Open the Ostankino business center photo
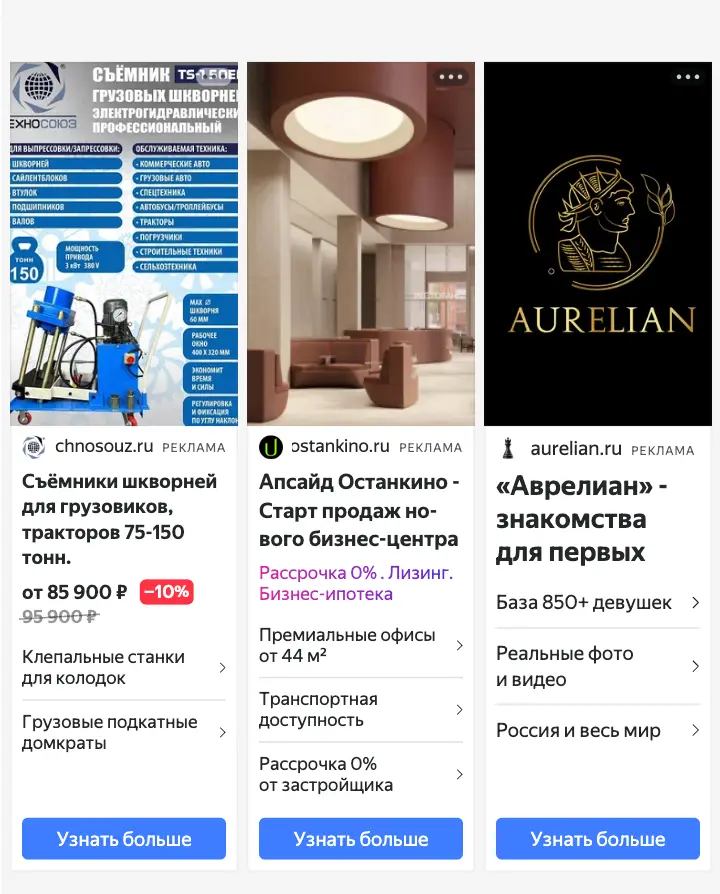 pos(361,244)
